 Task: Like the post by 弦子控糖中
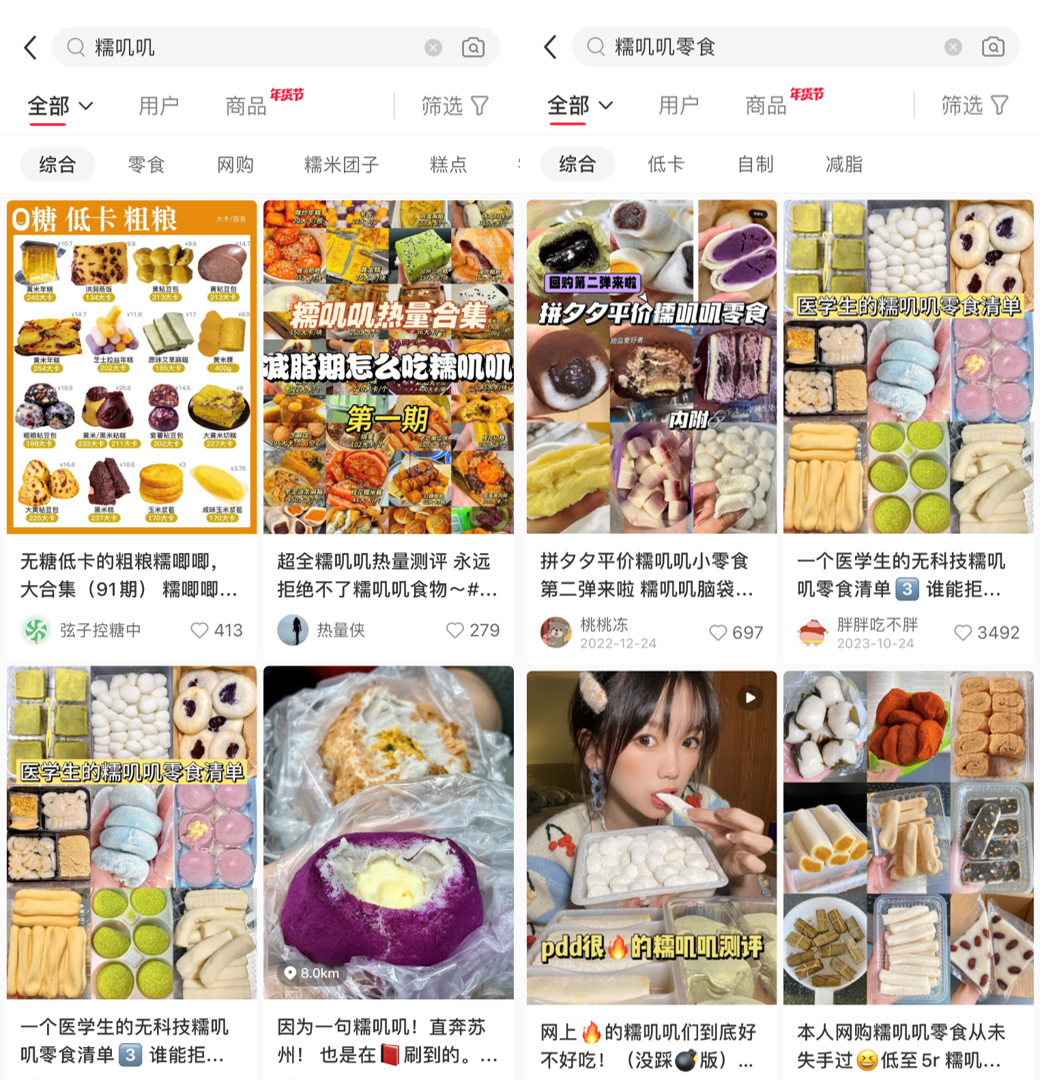(199, 630)
